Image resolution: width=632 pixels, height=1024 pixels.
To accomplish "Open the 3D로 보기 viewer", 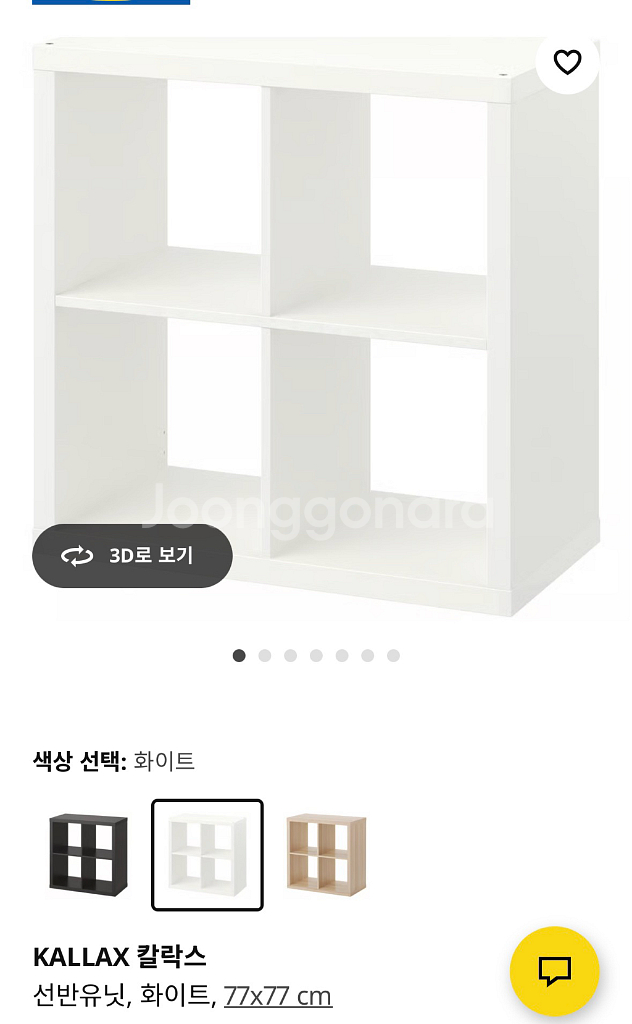I will [x=132, y=556].
